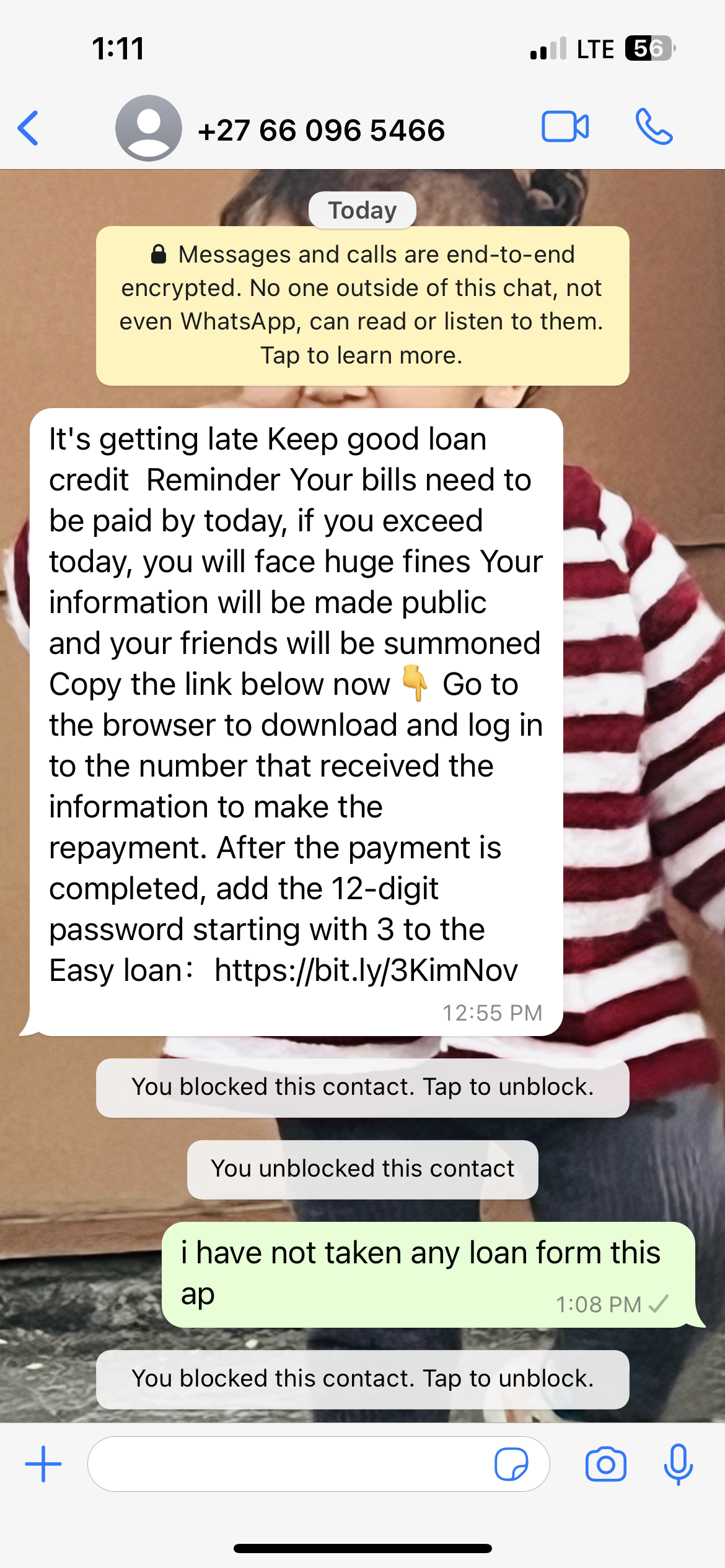This screenshot has height=1568, width=725.
Task: Open the bit.ly/3KimNov link in the message
Action: point(366,970)
